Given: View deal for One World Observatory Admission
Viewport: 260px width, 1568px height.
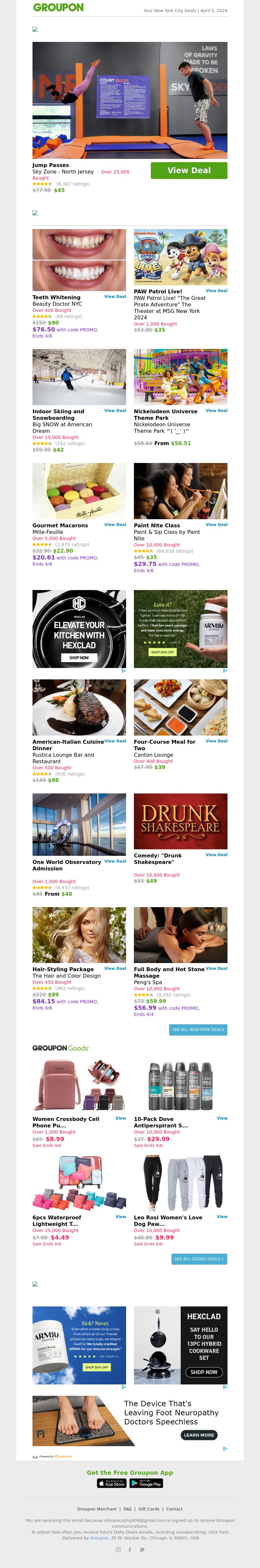Looking at the screenshot, I should coord(115,861).
